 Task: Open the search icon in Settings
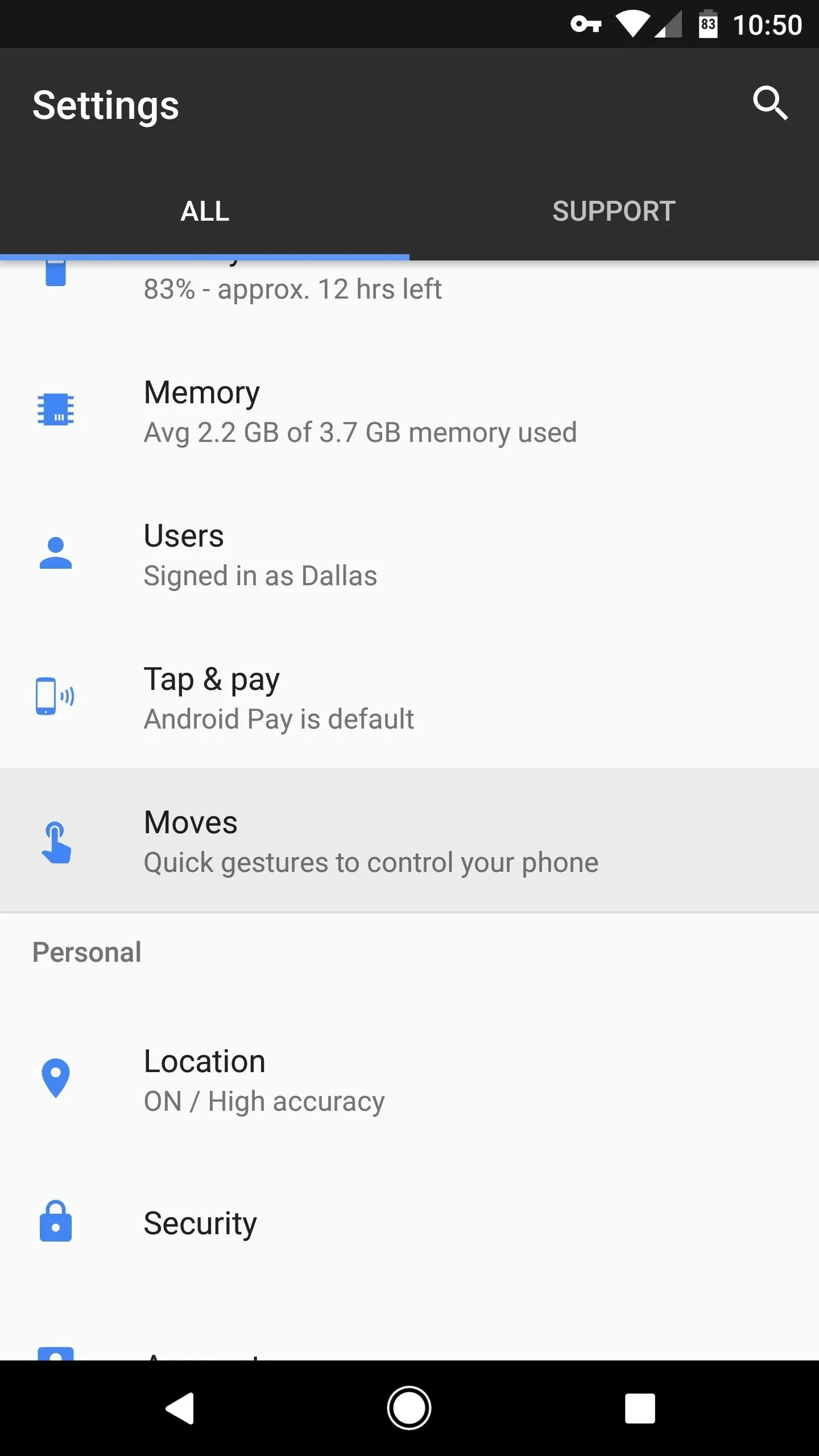pos(770,104)
